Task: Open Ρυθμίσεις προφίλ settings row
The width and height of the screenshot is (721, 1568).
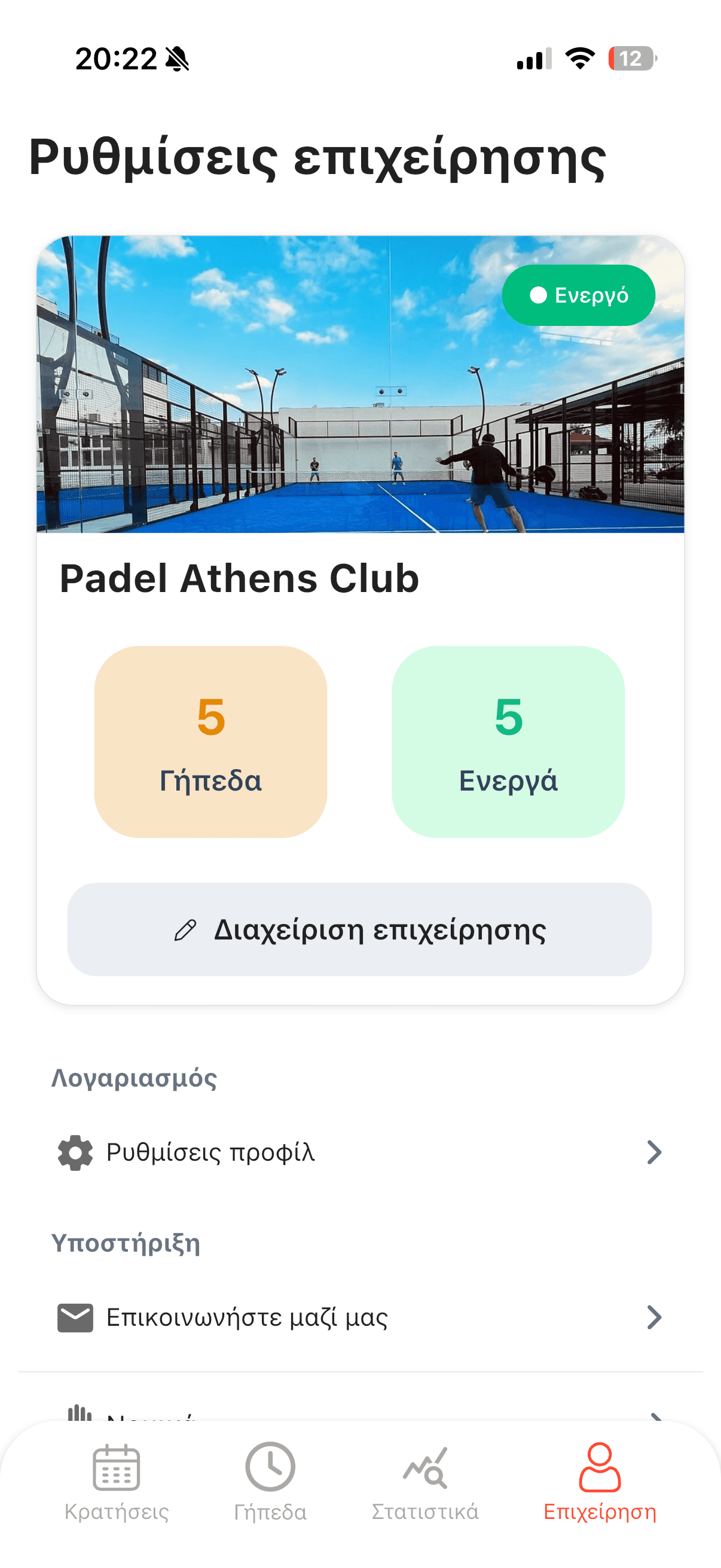Action: 359,1152
